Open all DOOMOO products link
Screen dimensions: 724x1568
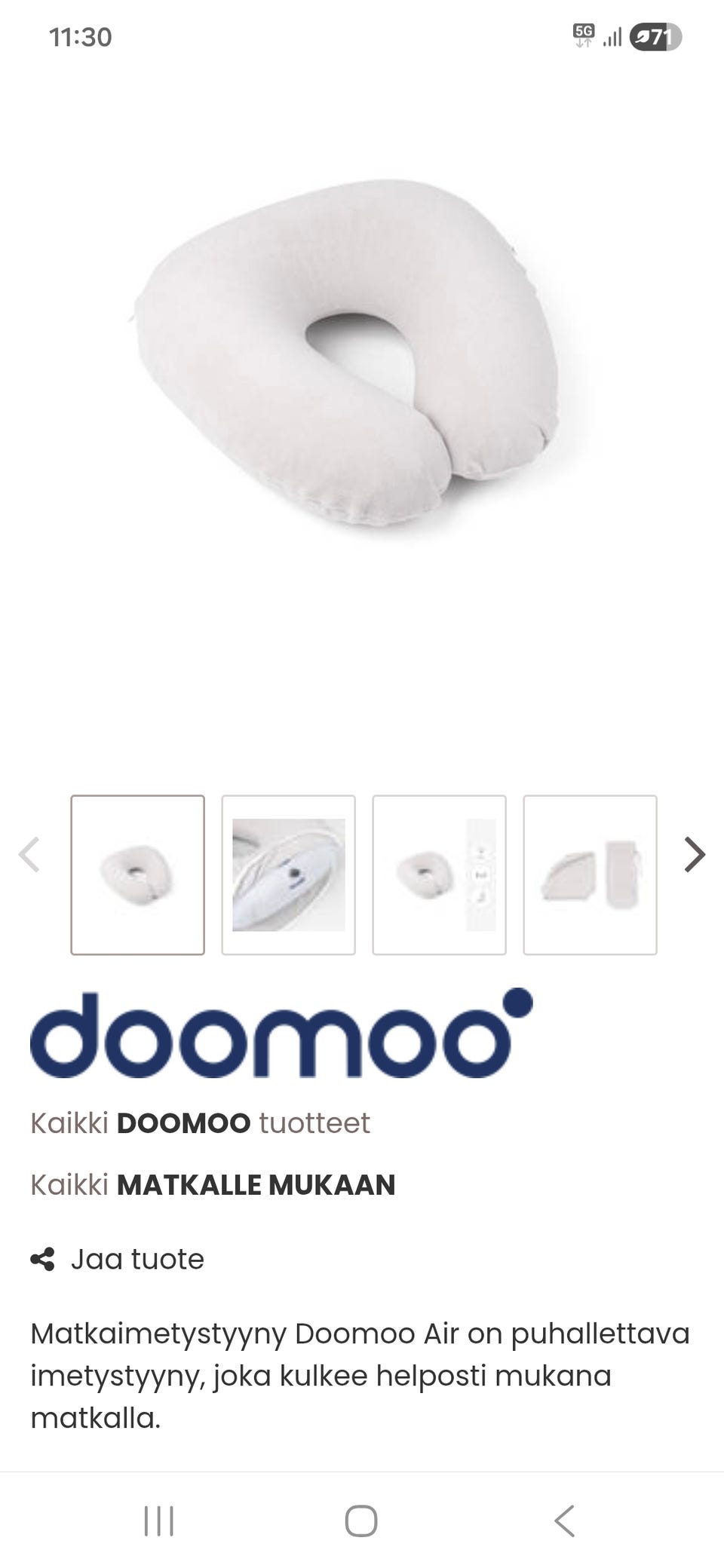200,1123
